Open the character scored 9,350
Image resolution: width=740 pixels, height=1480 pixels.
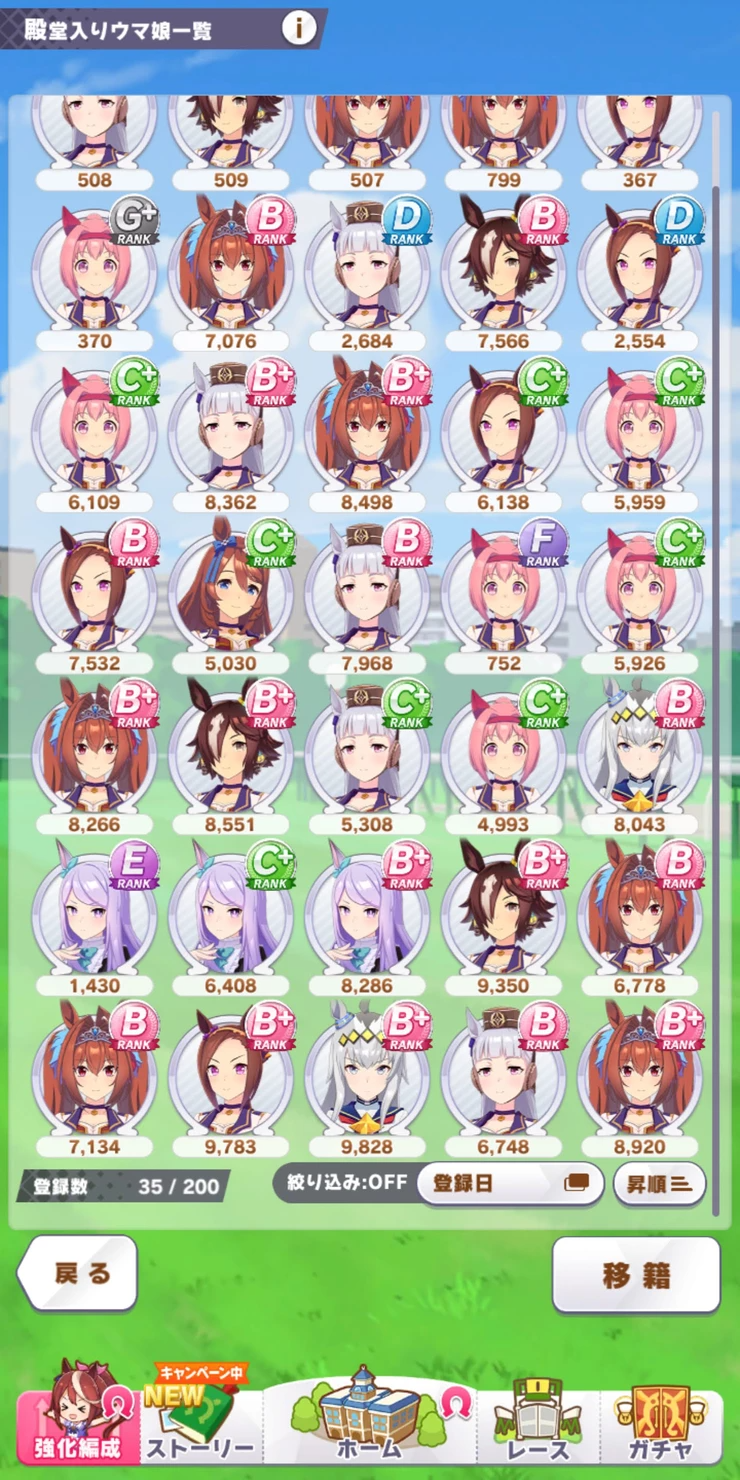click(x=503, y=910)
